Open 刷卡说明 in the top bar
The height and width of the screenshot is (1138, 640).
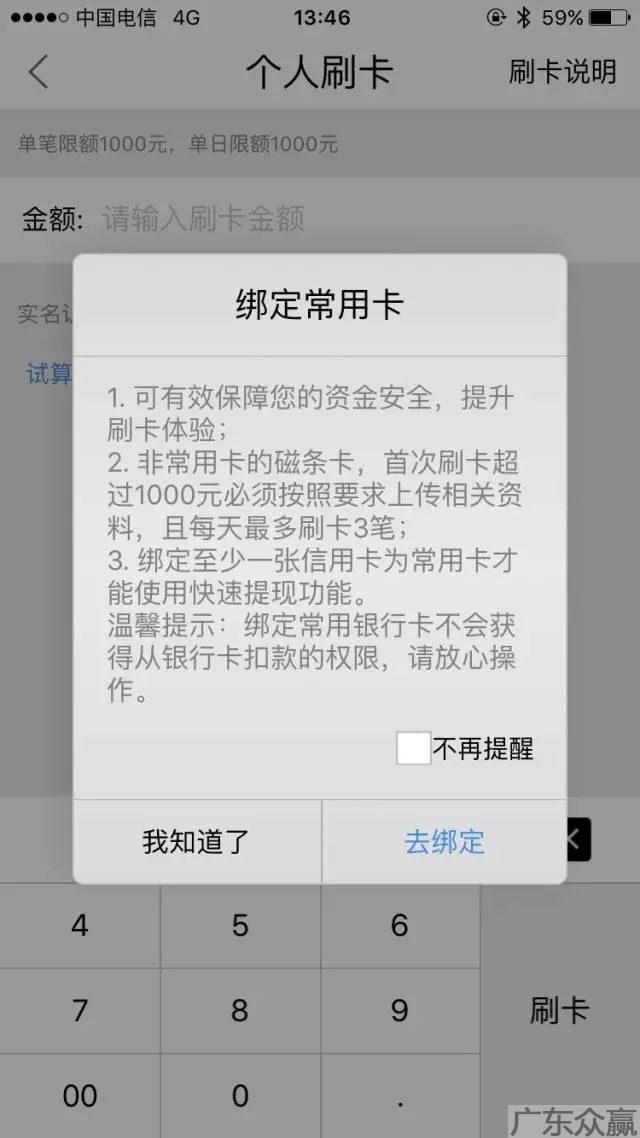click(562, 72)
